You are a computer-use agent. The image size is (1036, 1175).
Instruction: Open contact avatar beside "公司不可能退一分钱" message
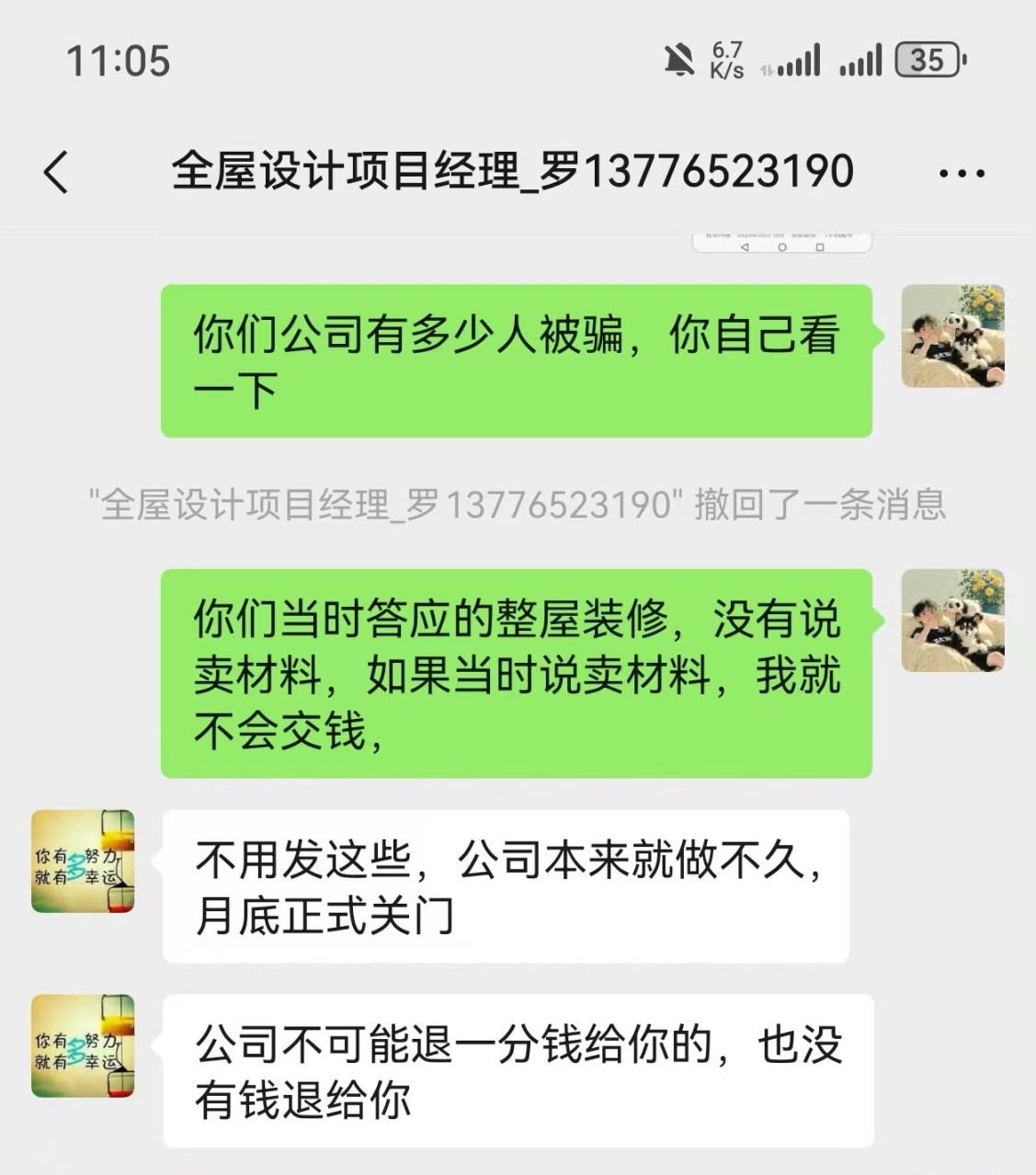pyautogui.click(x=83, y=1045)
